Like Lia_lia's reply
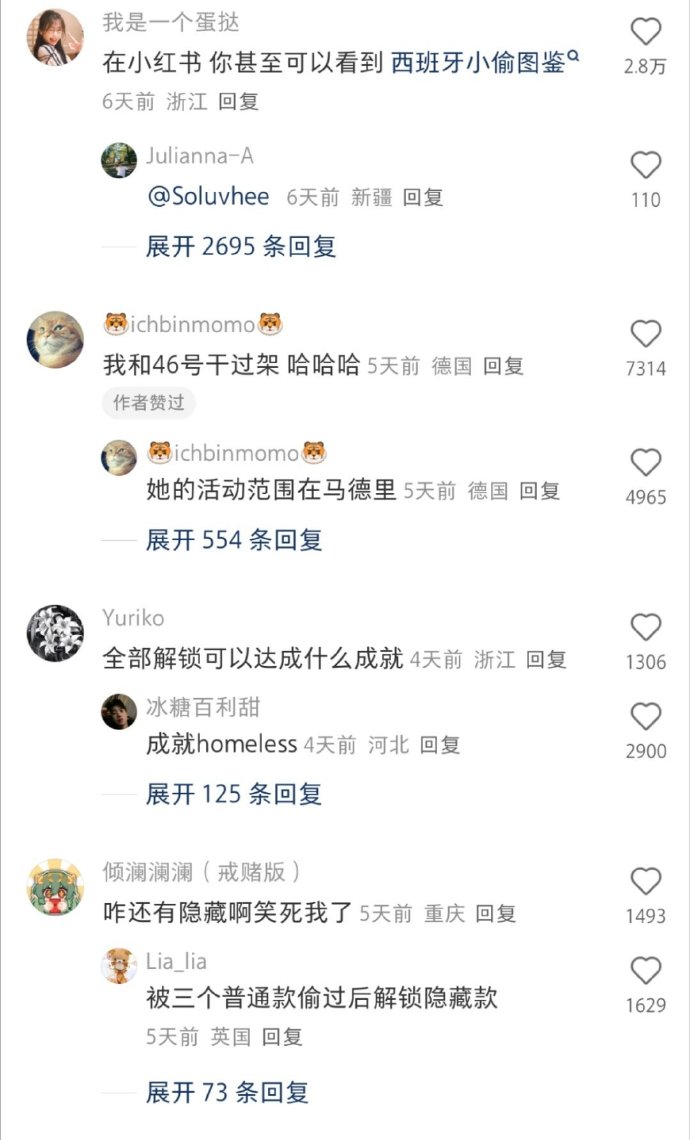The image size is (690, 1140). point(646,971)
